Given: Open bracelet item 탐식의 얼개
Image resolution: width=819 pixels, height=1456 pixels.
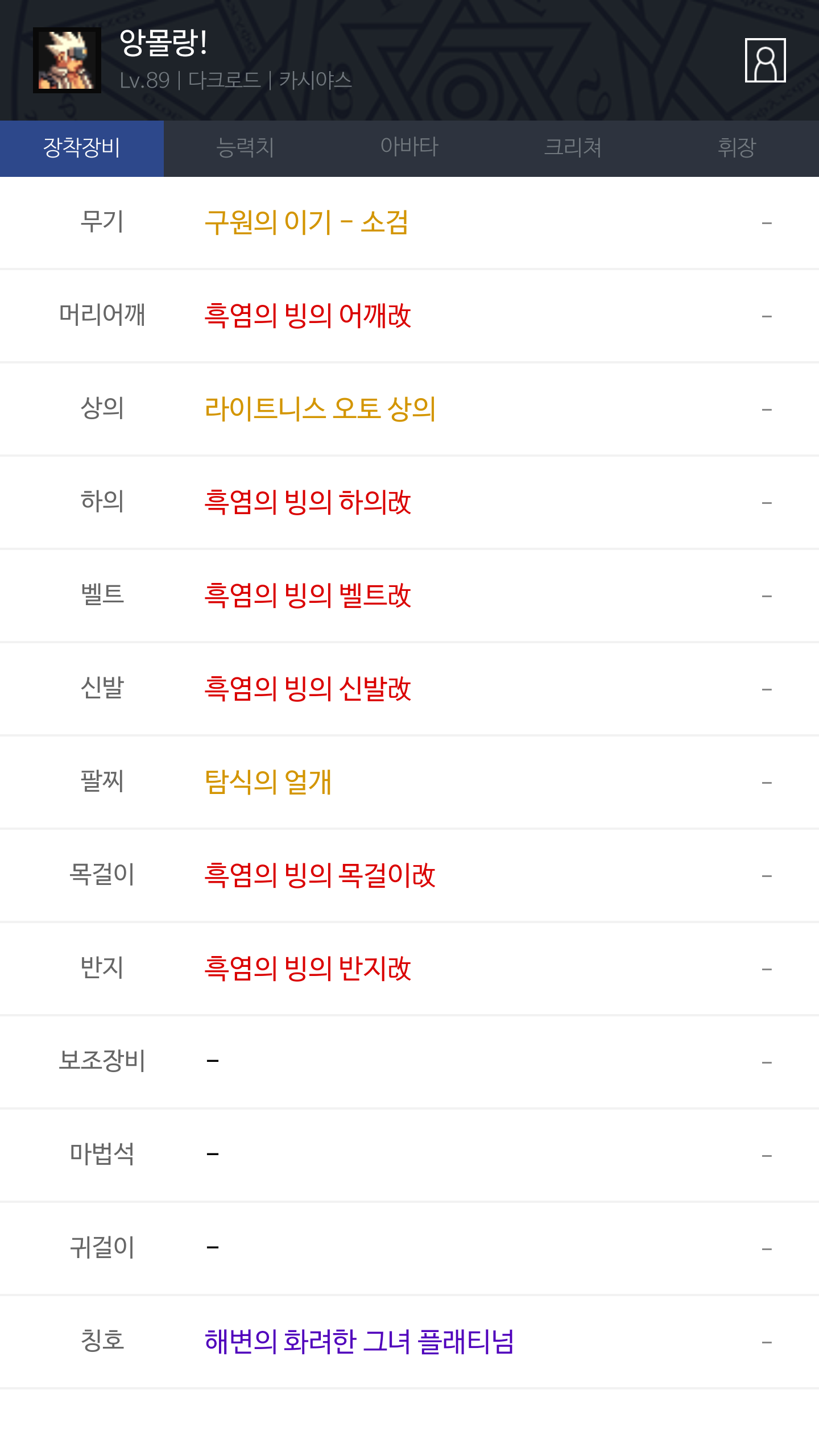Looking at the screenshot, I should (x=268, y=782).
